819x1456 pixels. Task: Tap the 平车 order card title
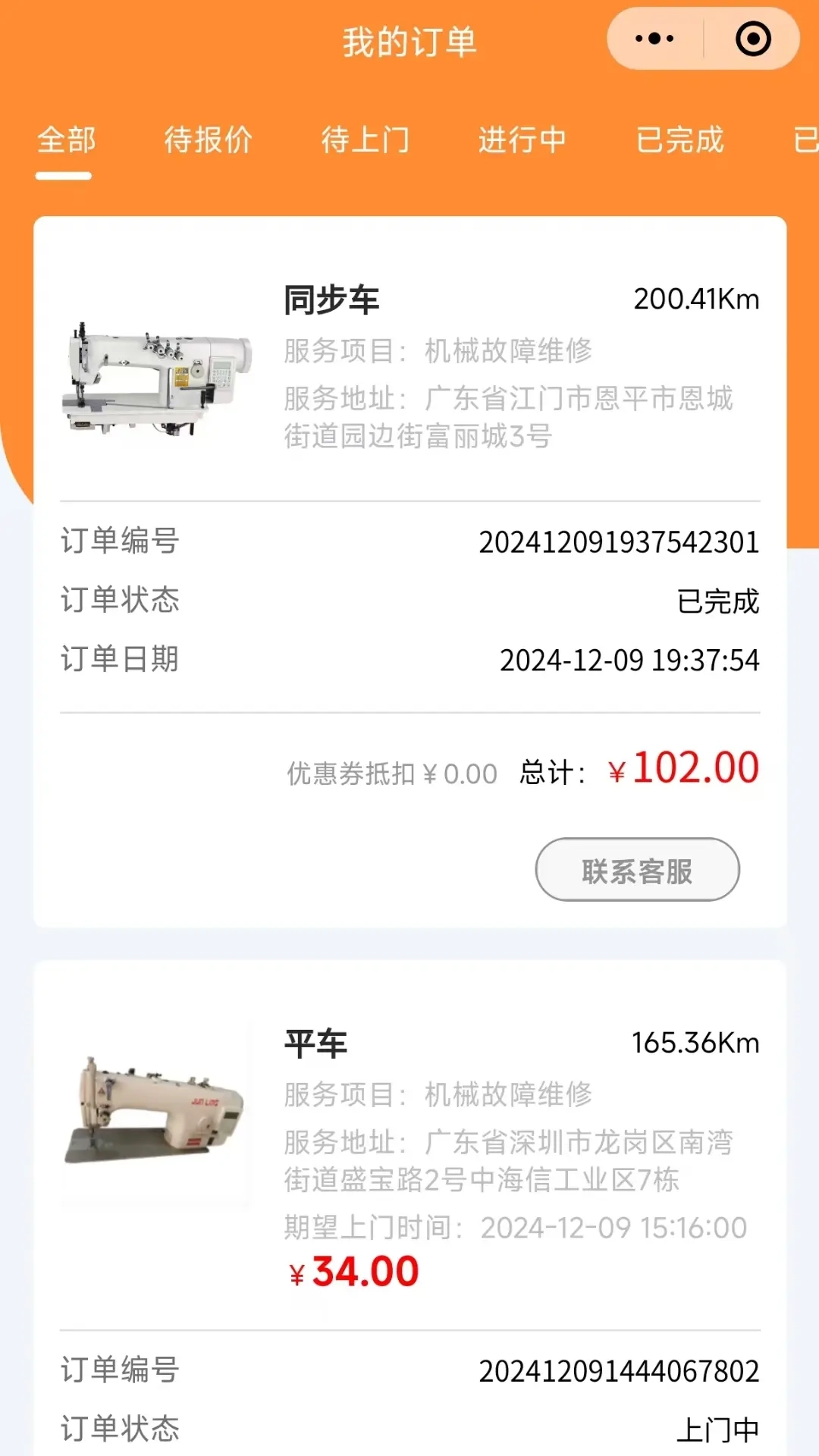[x=316, y=1043]
